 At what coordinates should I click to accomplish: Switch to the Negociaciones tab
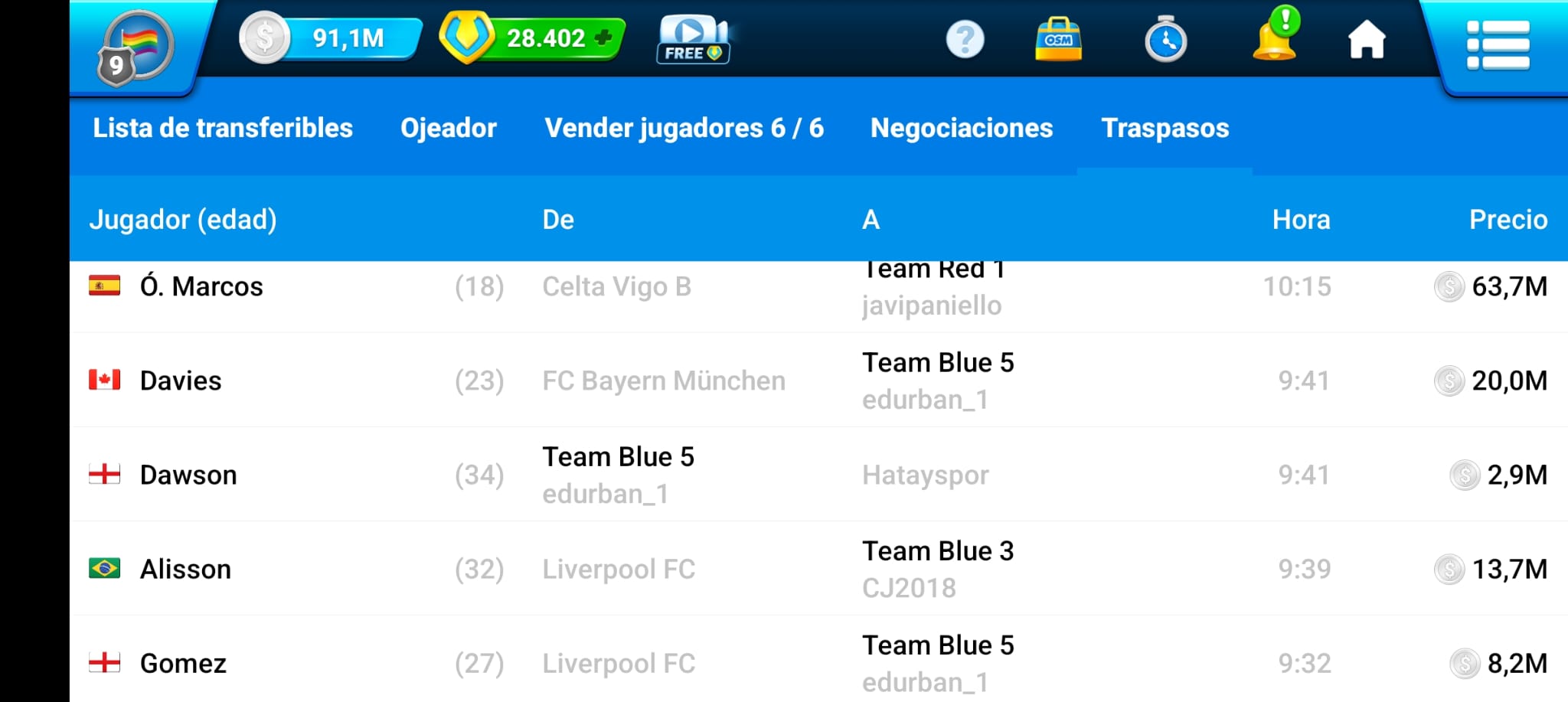962,128
